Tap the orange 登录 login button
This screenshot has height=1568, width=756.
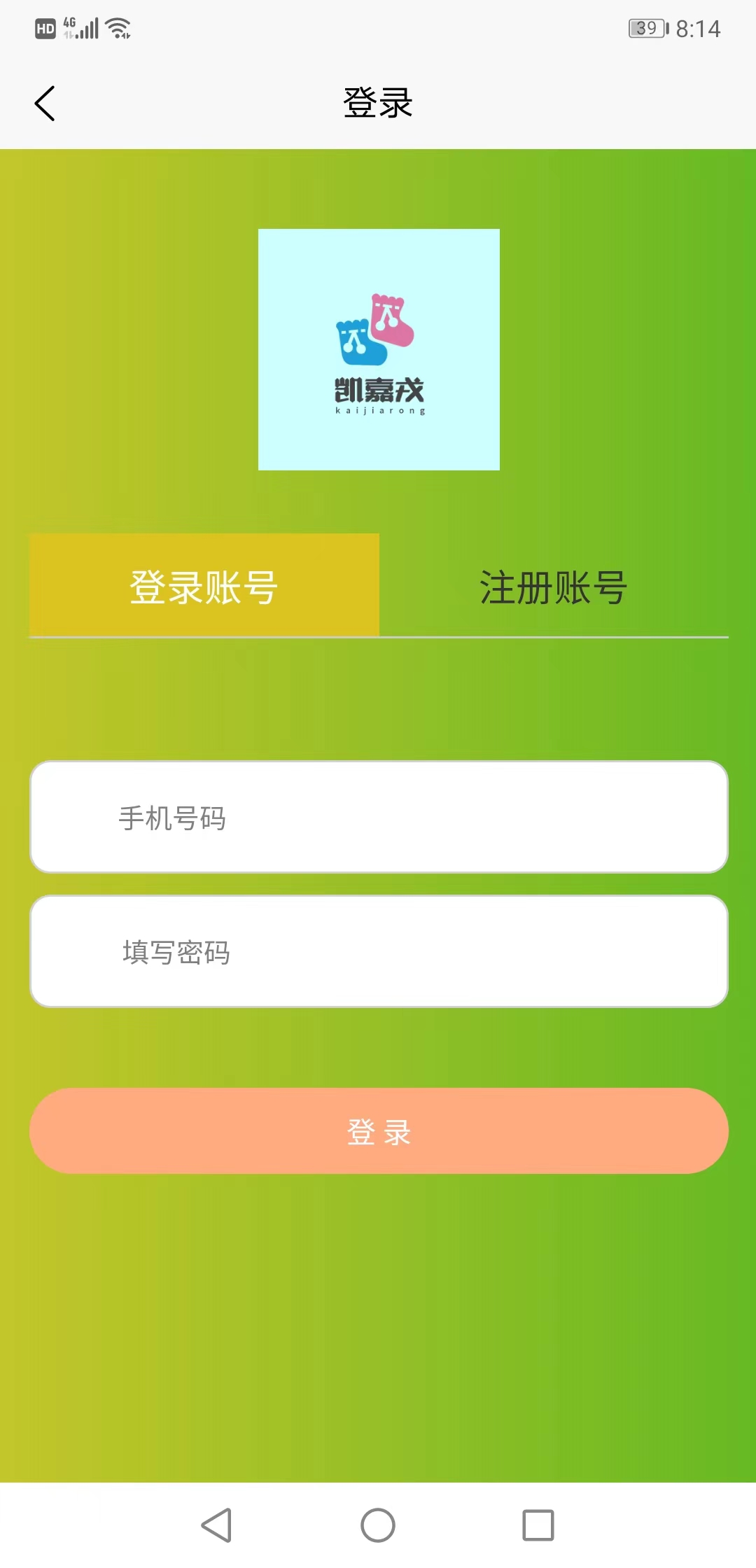coord(378,1132)
